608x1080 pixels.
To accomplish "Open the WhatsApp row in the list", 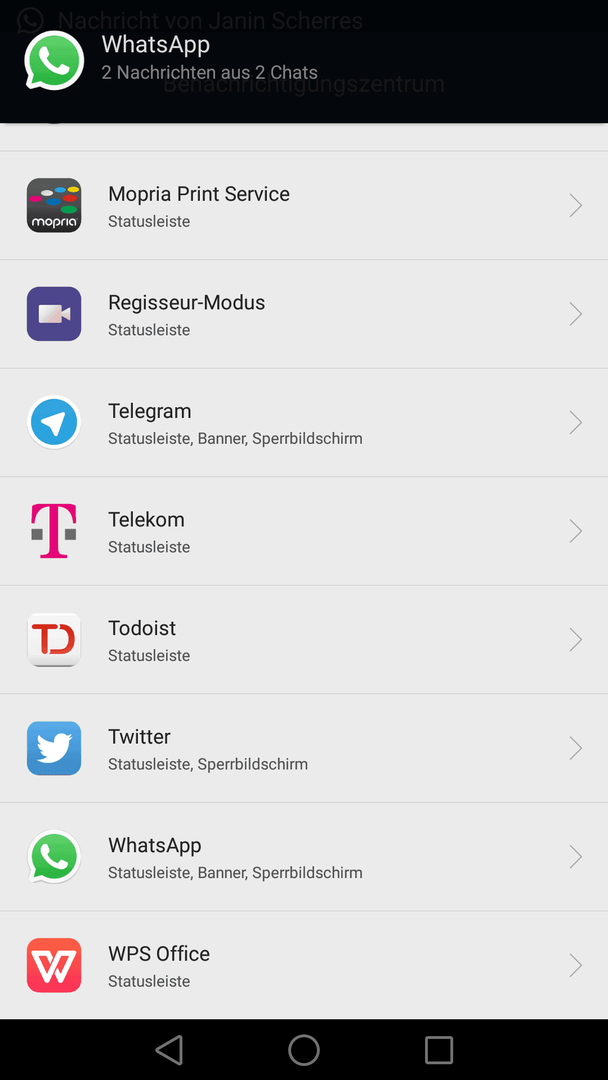I will [304, 857].
